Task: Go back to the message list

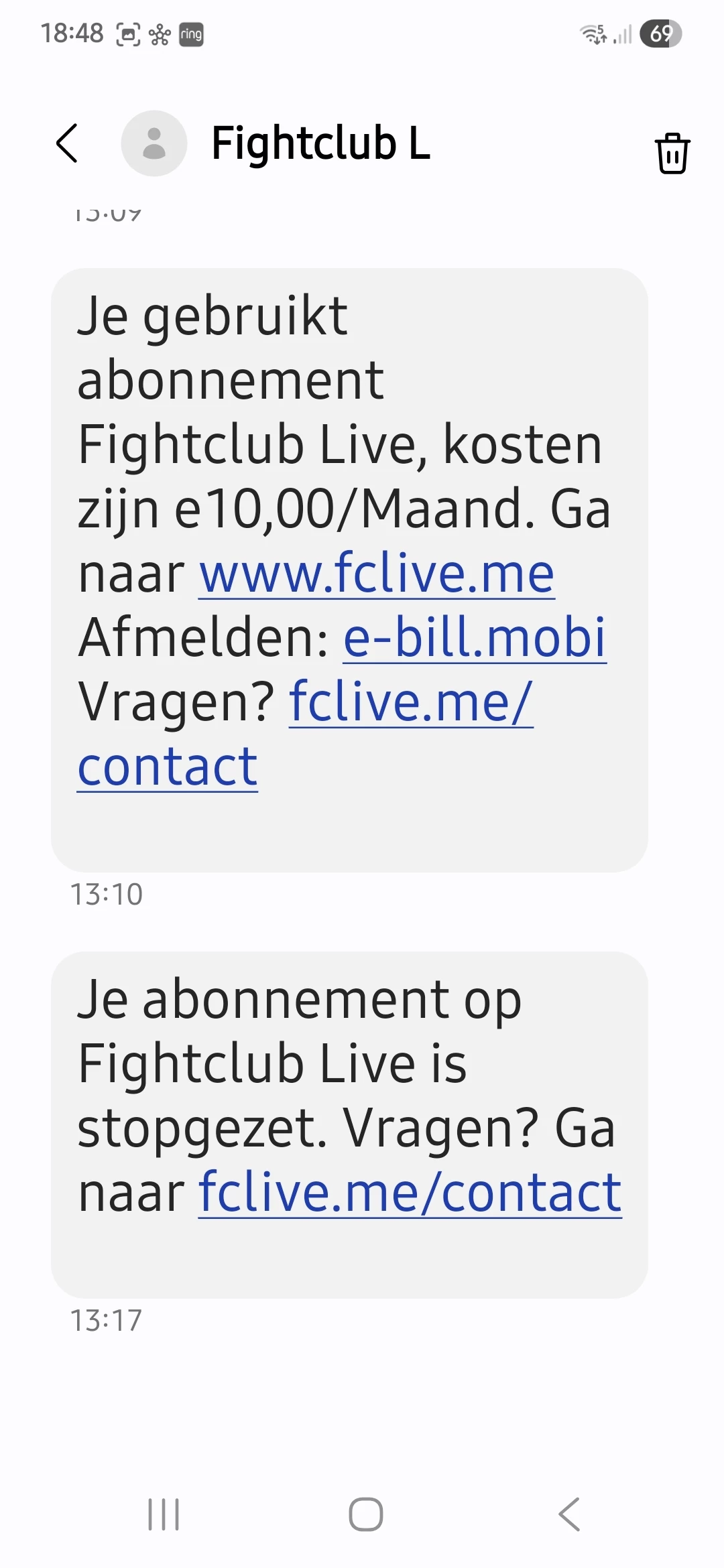Action: pos(67,143)
